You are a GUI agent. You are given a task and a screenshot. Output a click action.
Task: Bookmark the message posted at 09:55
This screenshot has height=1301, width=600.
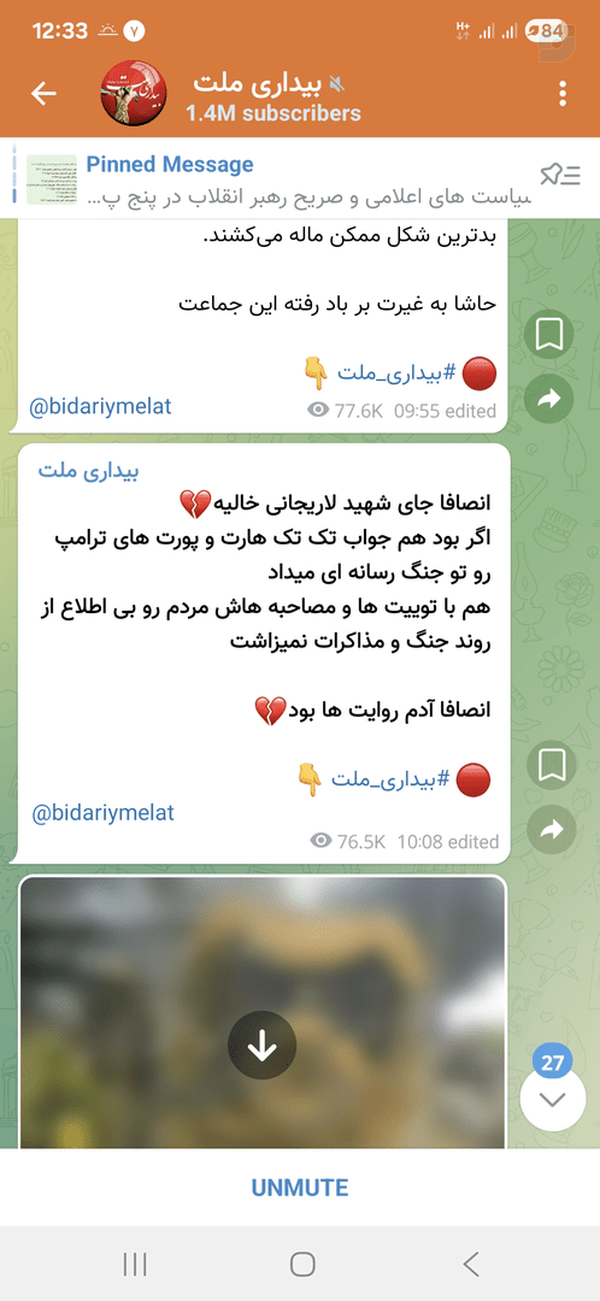[550, 335]
